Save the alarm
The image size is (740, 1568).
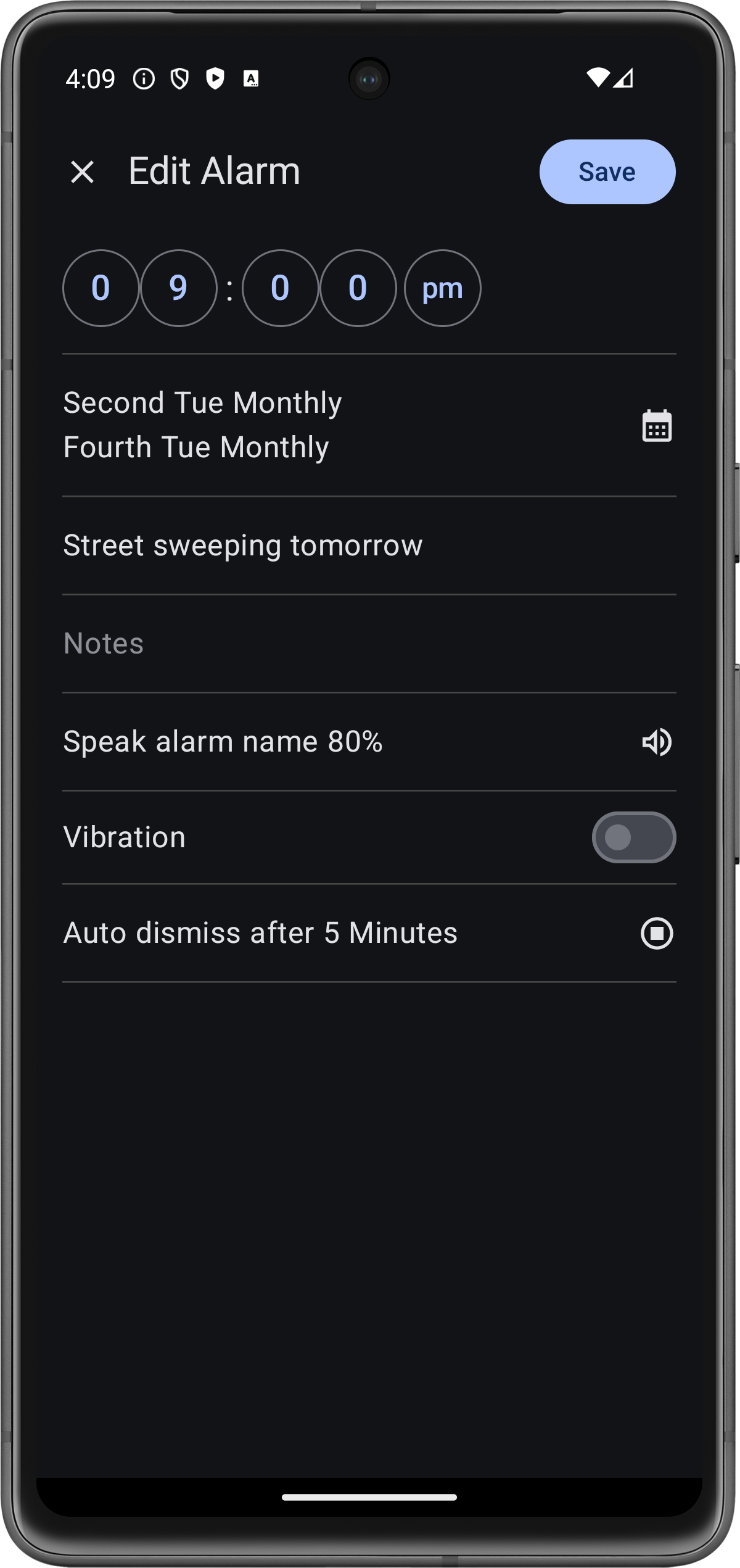607,172
